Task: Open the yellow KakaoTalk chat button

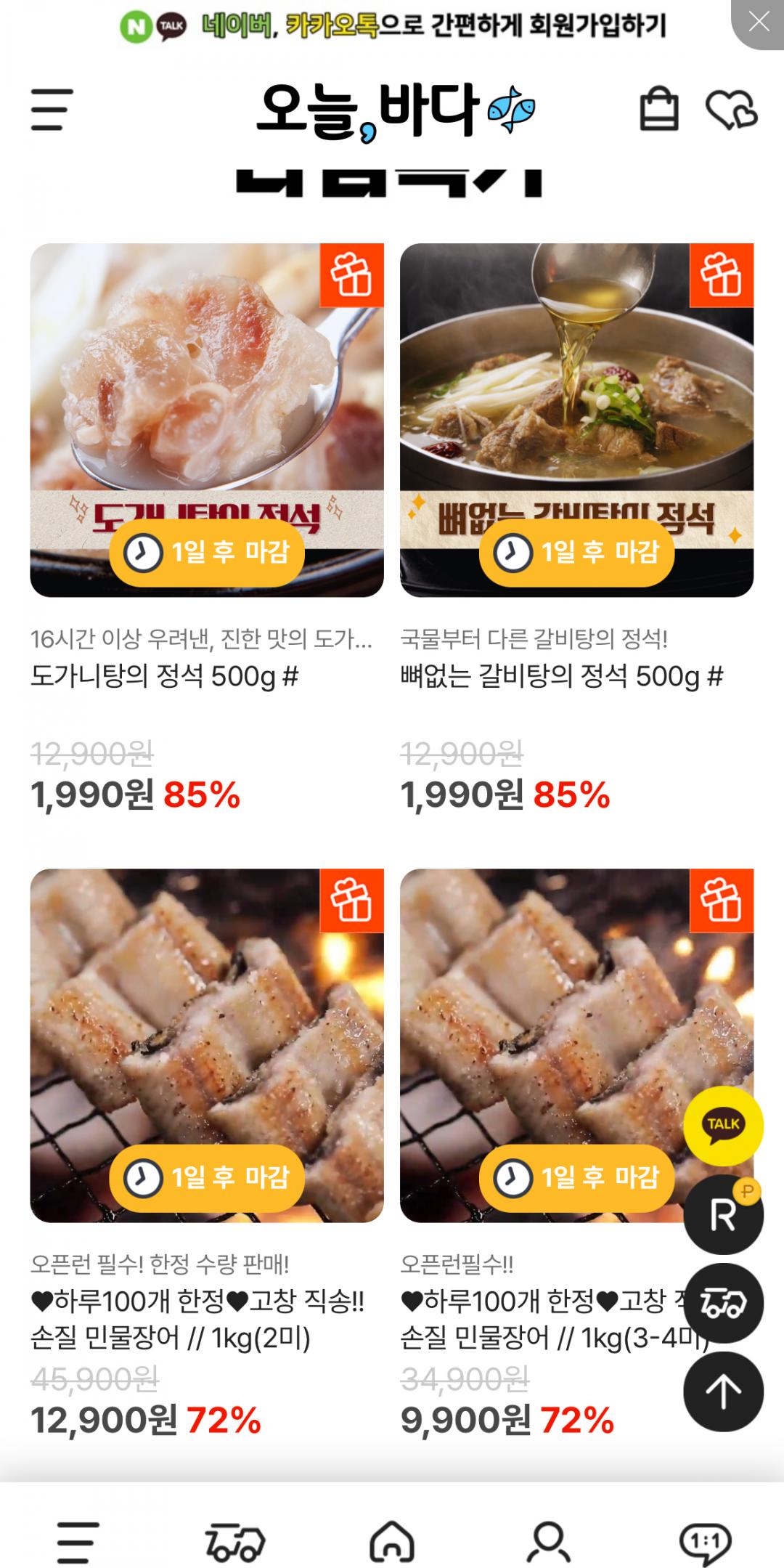Action: (724, 1125)
